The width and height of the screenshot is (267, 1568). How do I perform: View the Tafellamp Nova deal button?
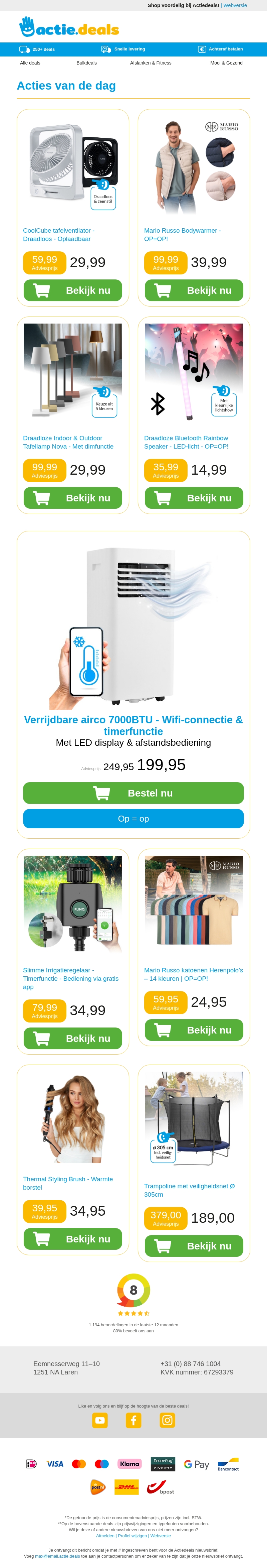(73, 498)
